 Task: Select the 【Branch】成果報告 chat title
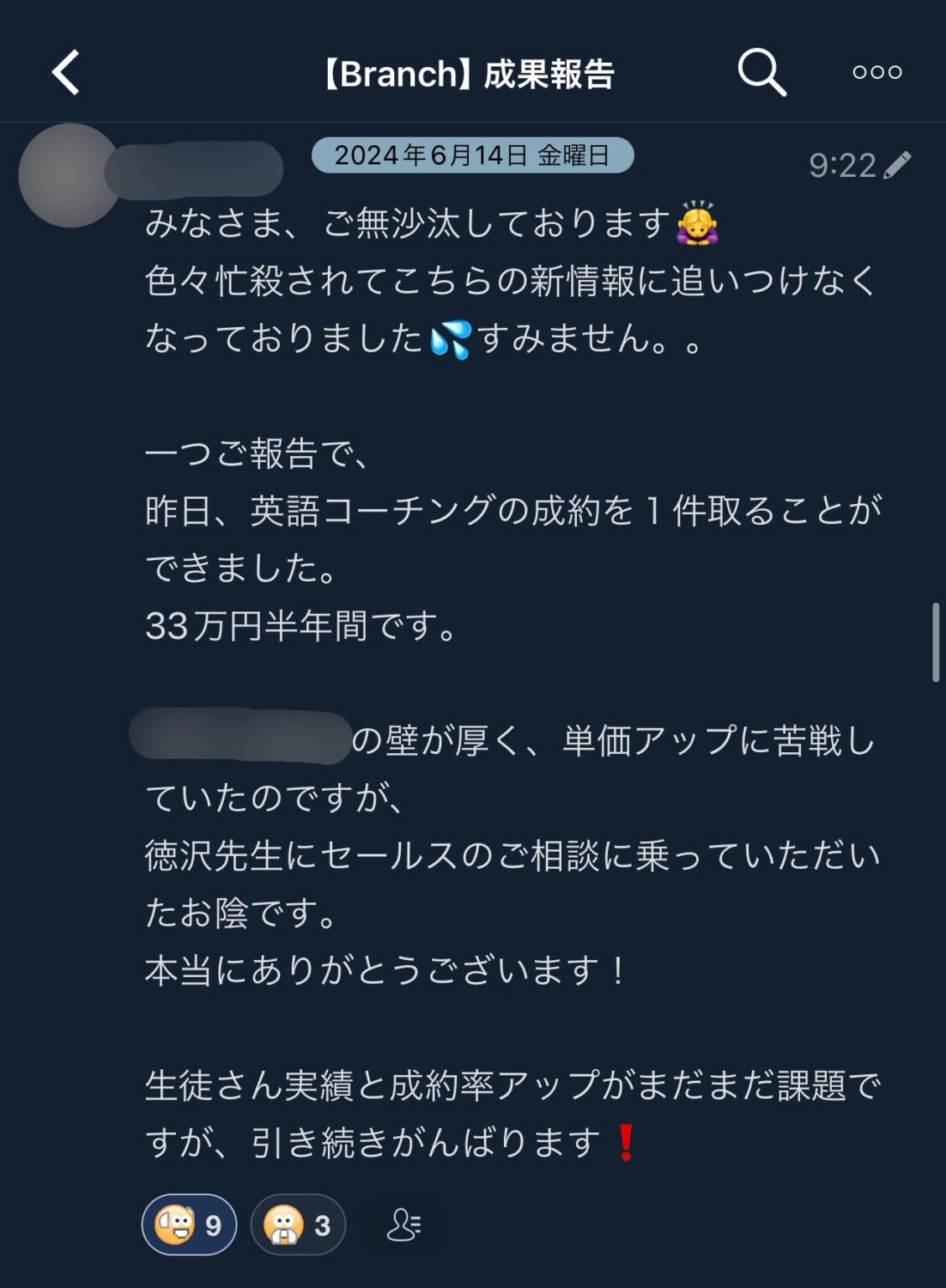coord(472,74)
